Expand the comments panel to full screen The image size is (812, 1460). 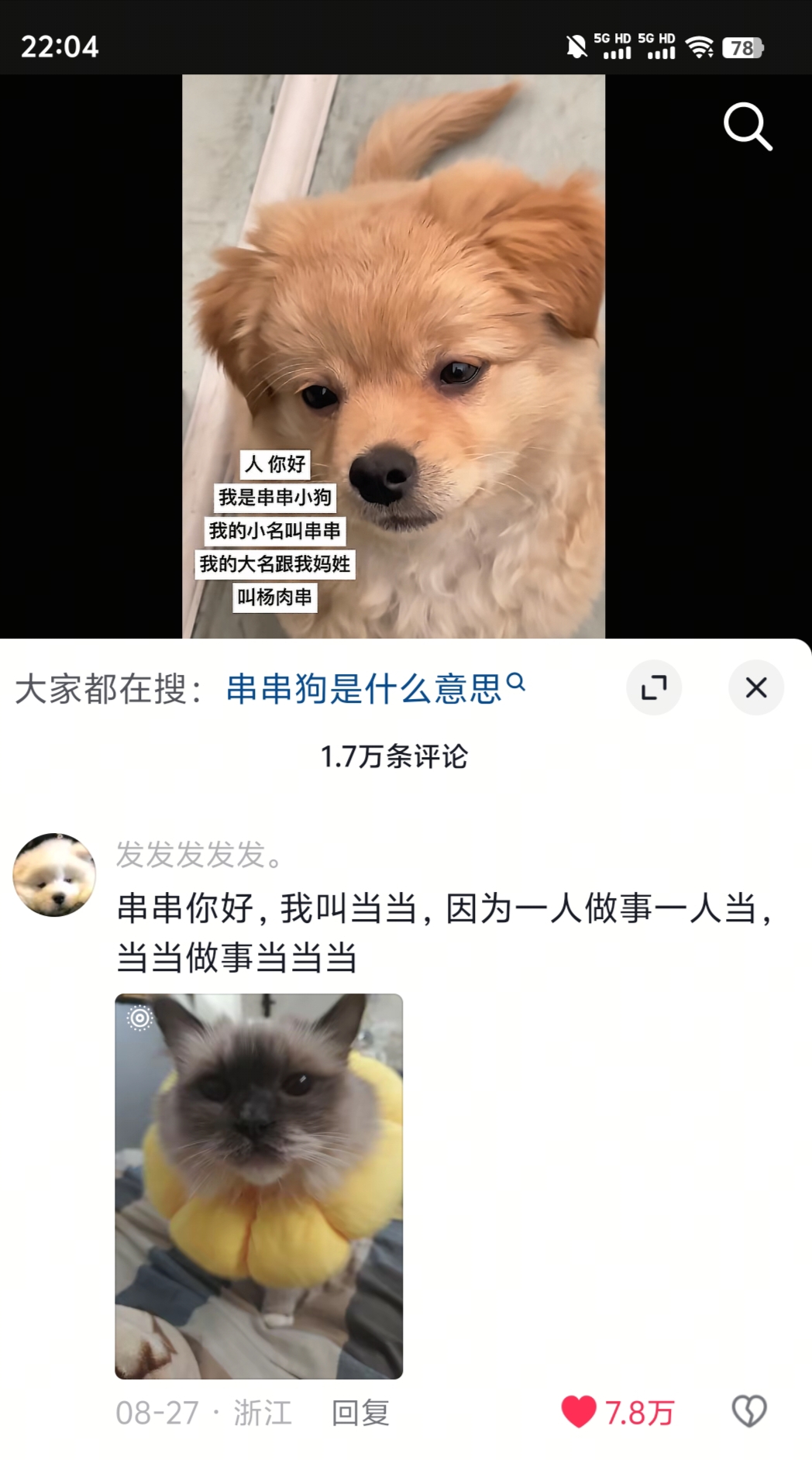[x=654, y=687]
